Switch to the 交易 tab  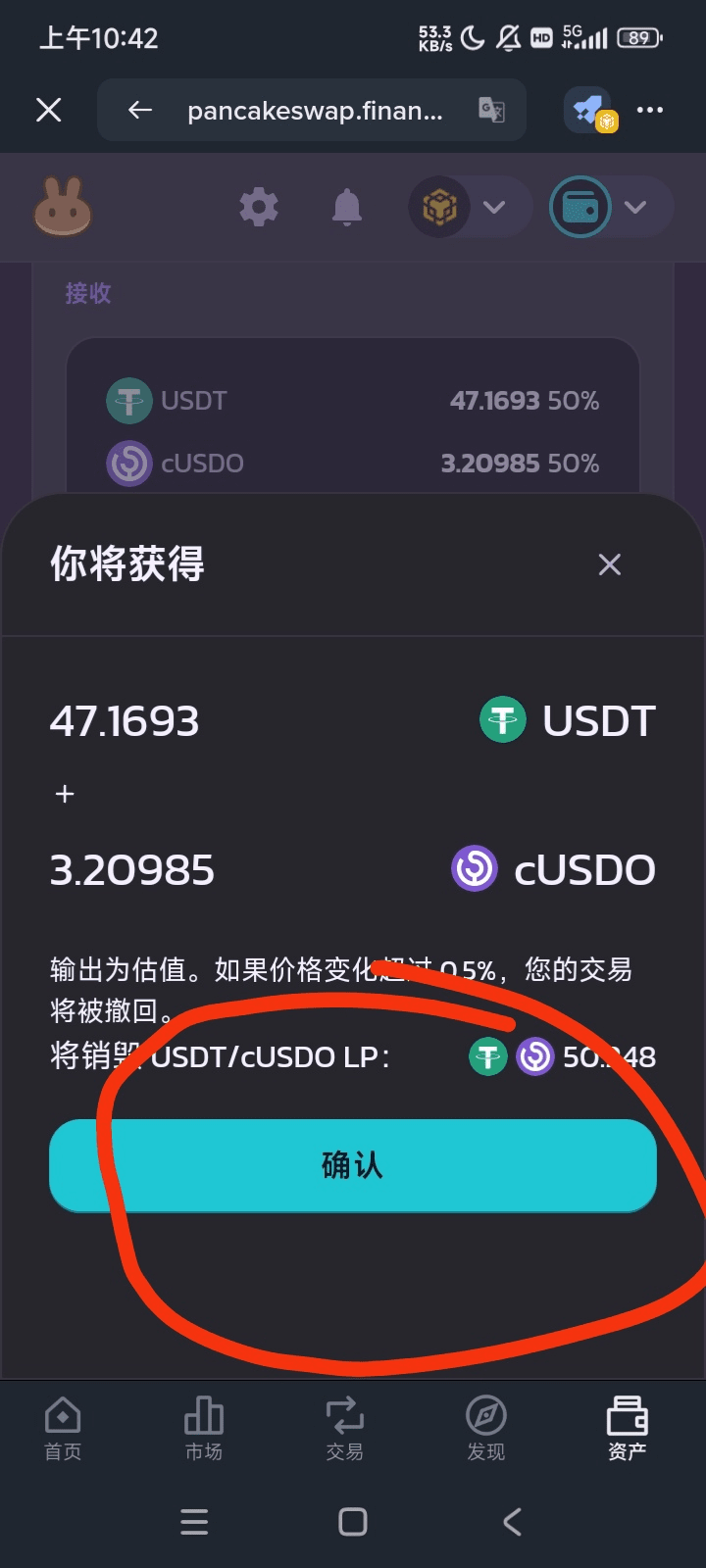pyautogui.click(x=344, y=1428)
